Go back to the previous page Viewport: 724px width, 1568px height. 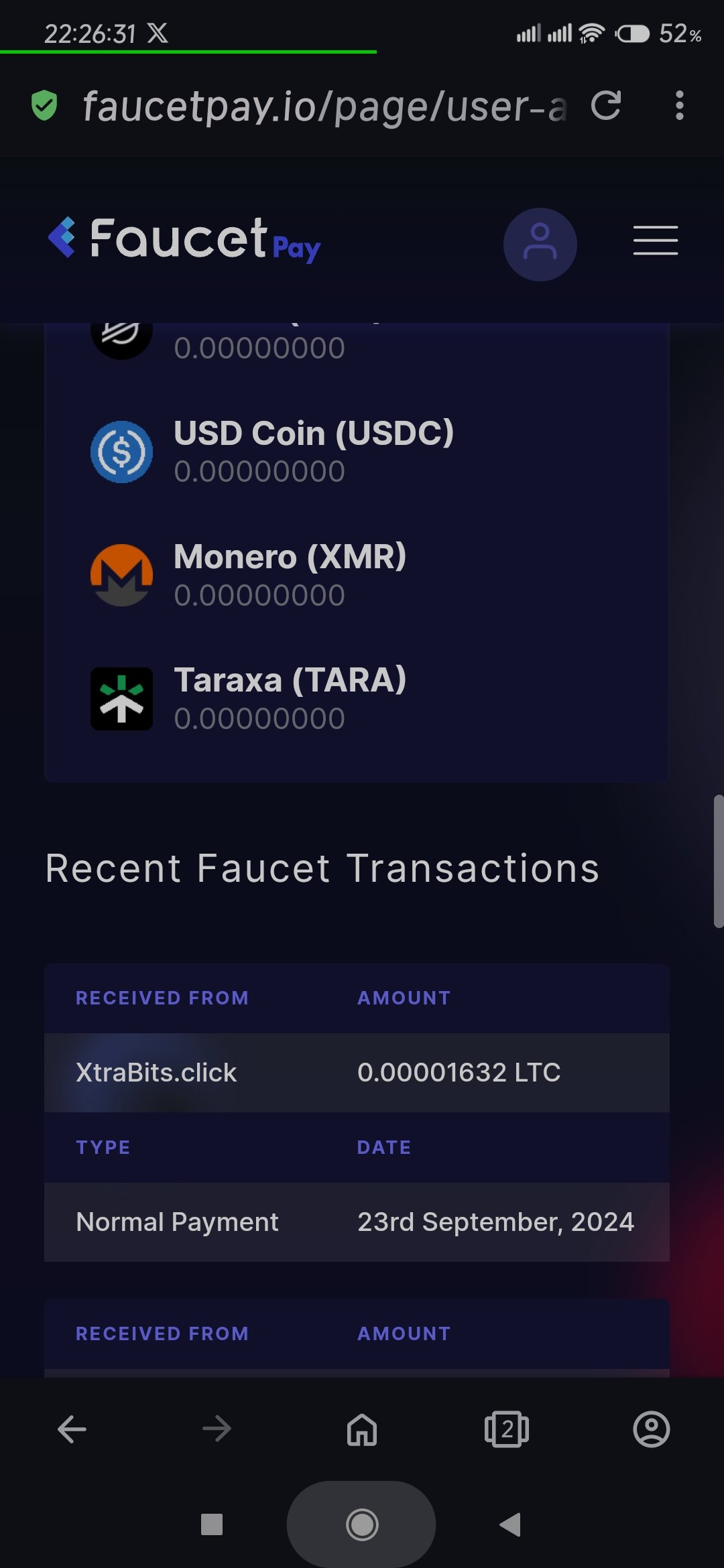72,1429
